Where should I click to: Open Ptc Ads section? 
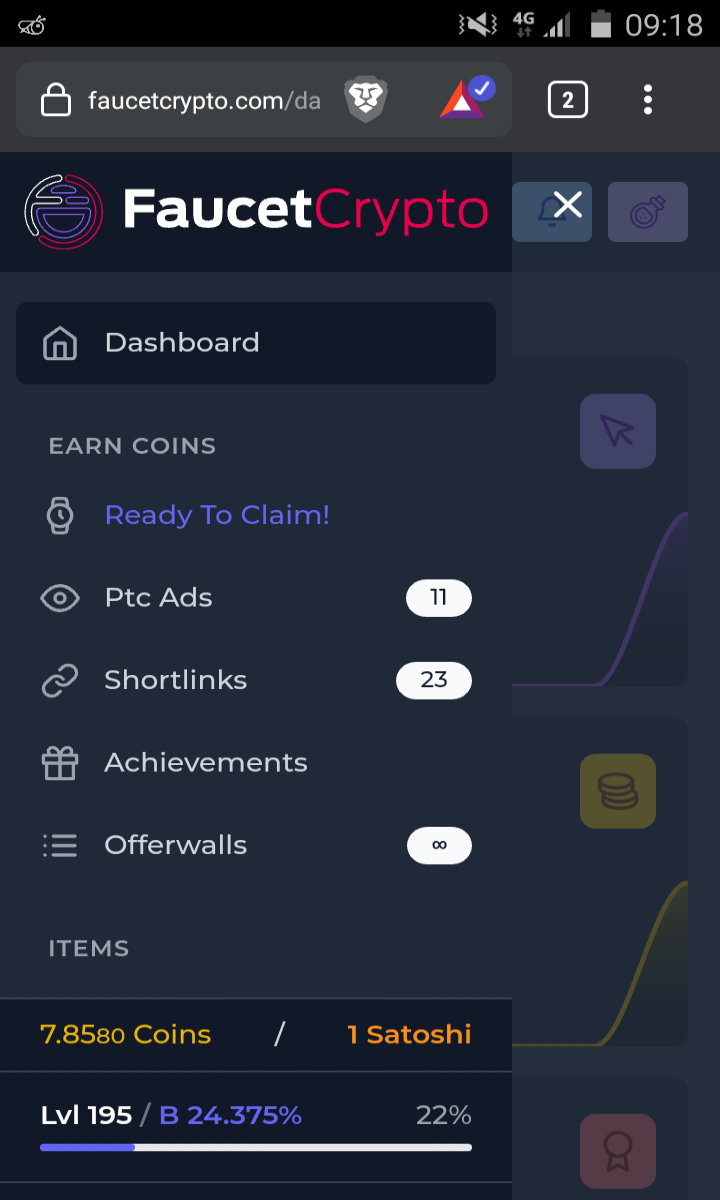click(256, 598)
